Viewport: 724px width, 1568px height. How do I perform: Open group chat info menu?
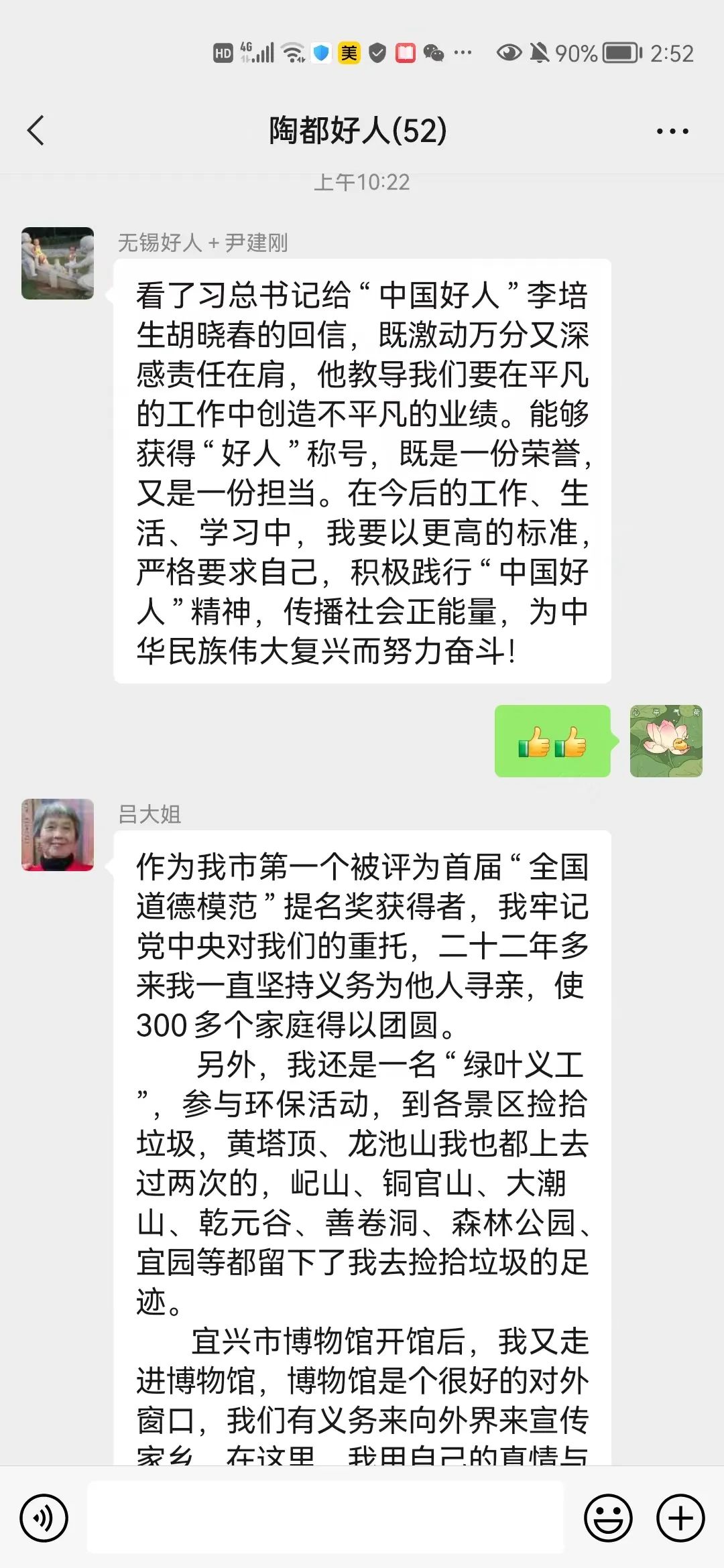(672, 131)
